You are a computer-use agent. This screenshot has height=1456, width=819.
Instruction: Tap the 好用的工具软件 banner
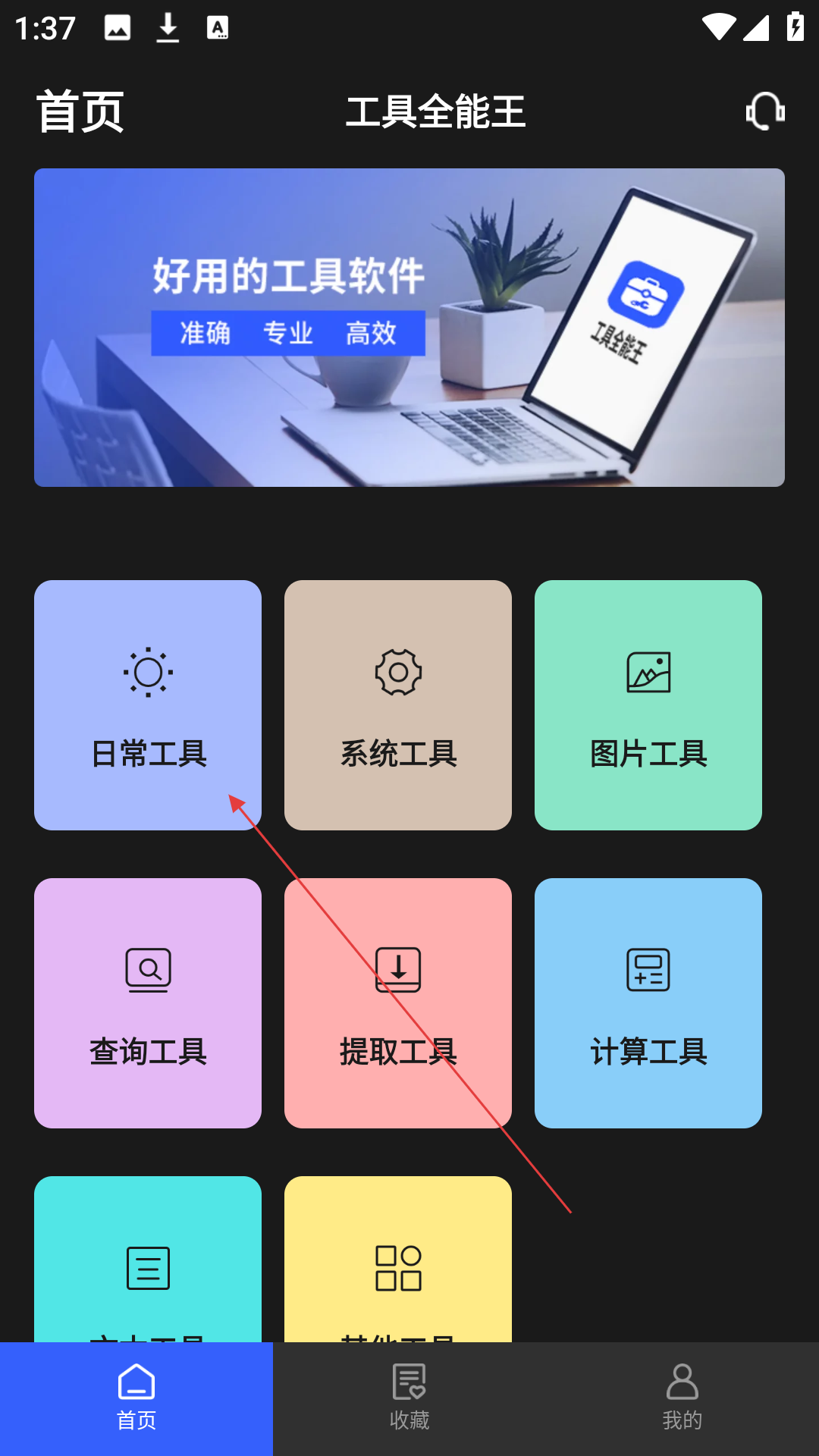tap(409, 328)
